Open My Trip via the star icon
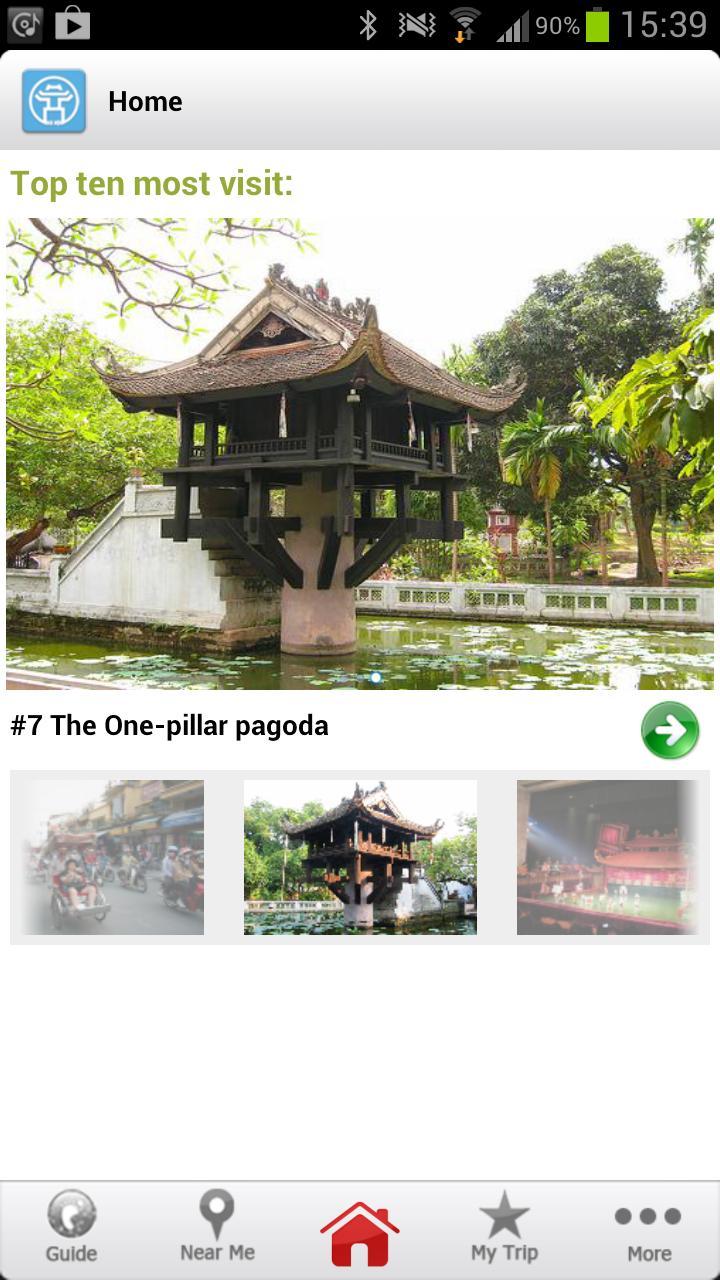 505,1216
